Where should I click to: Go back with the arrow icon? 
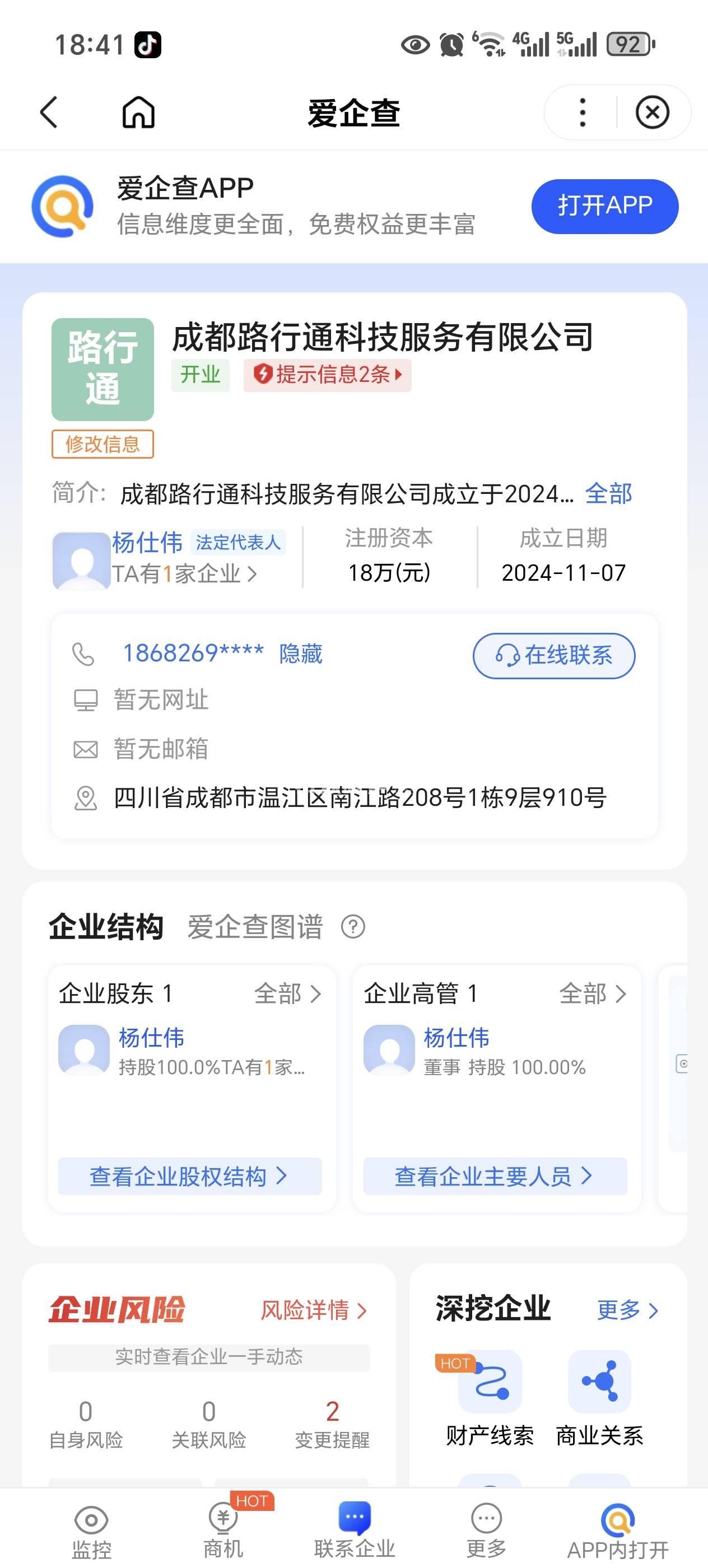[49, 113]
